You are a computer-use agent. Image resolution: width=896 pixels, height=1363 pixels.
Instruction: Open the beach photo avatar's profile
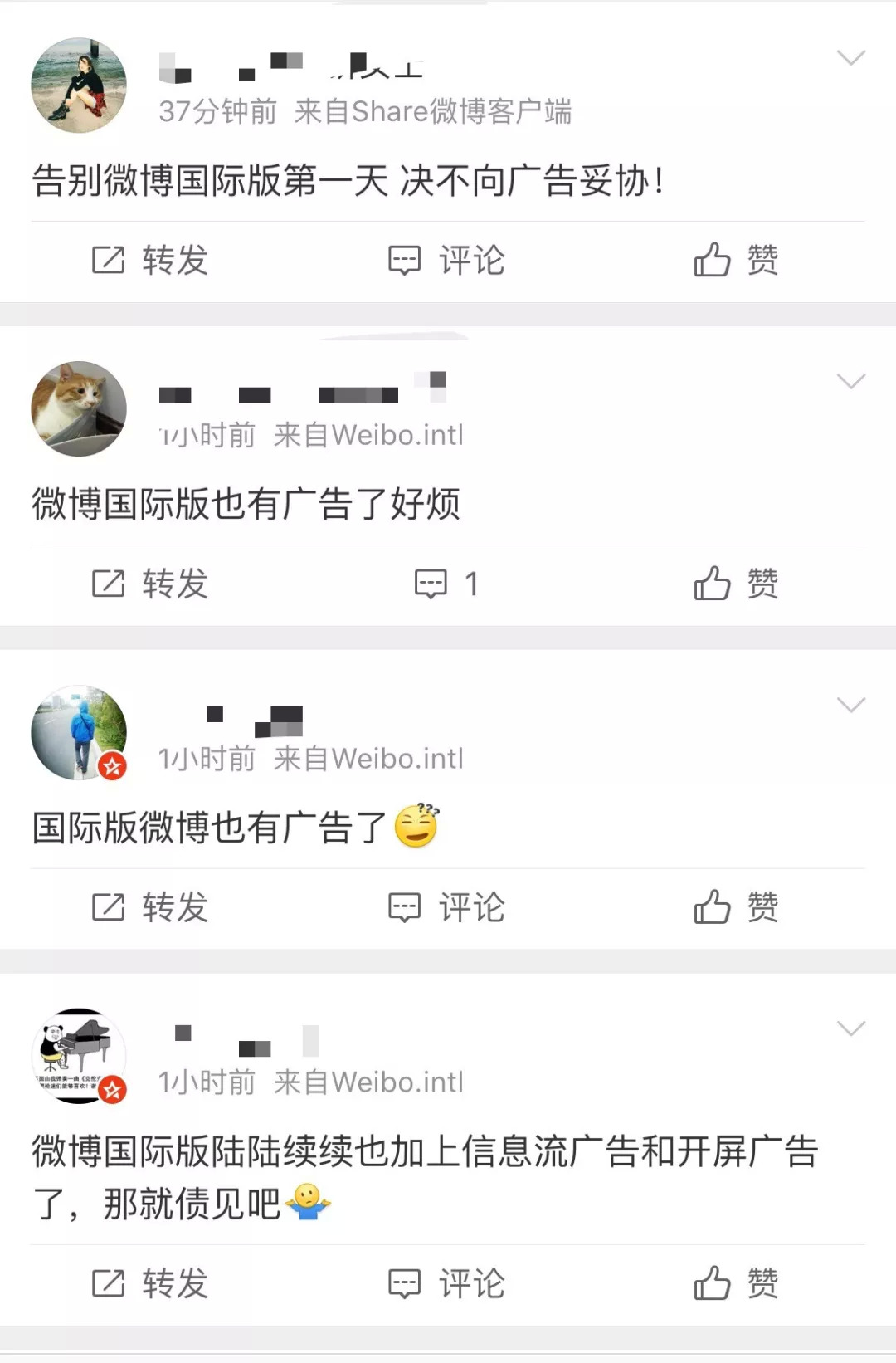(x=79, y=85)
